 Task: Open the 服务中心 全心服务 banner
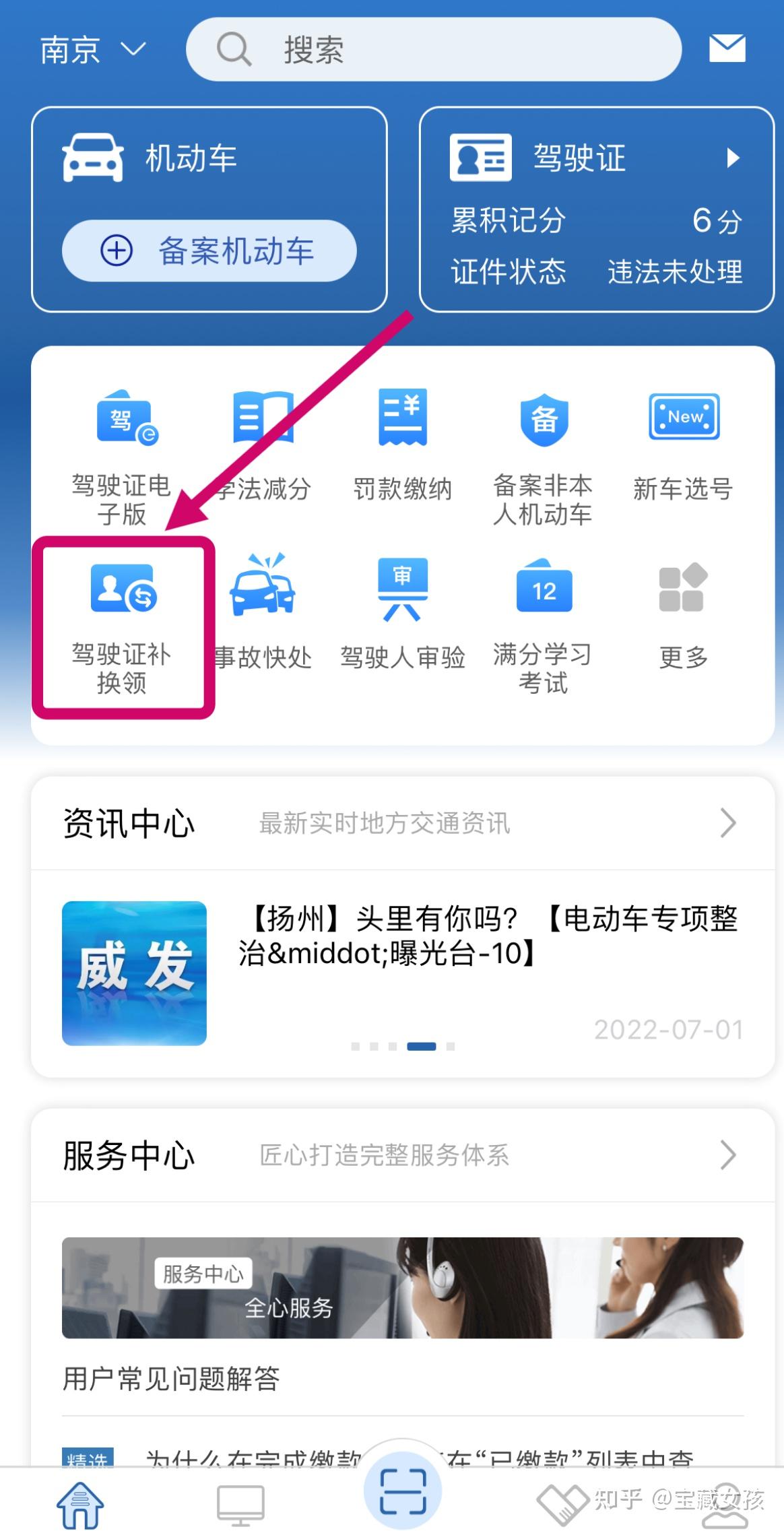point(403,1288)
